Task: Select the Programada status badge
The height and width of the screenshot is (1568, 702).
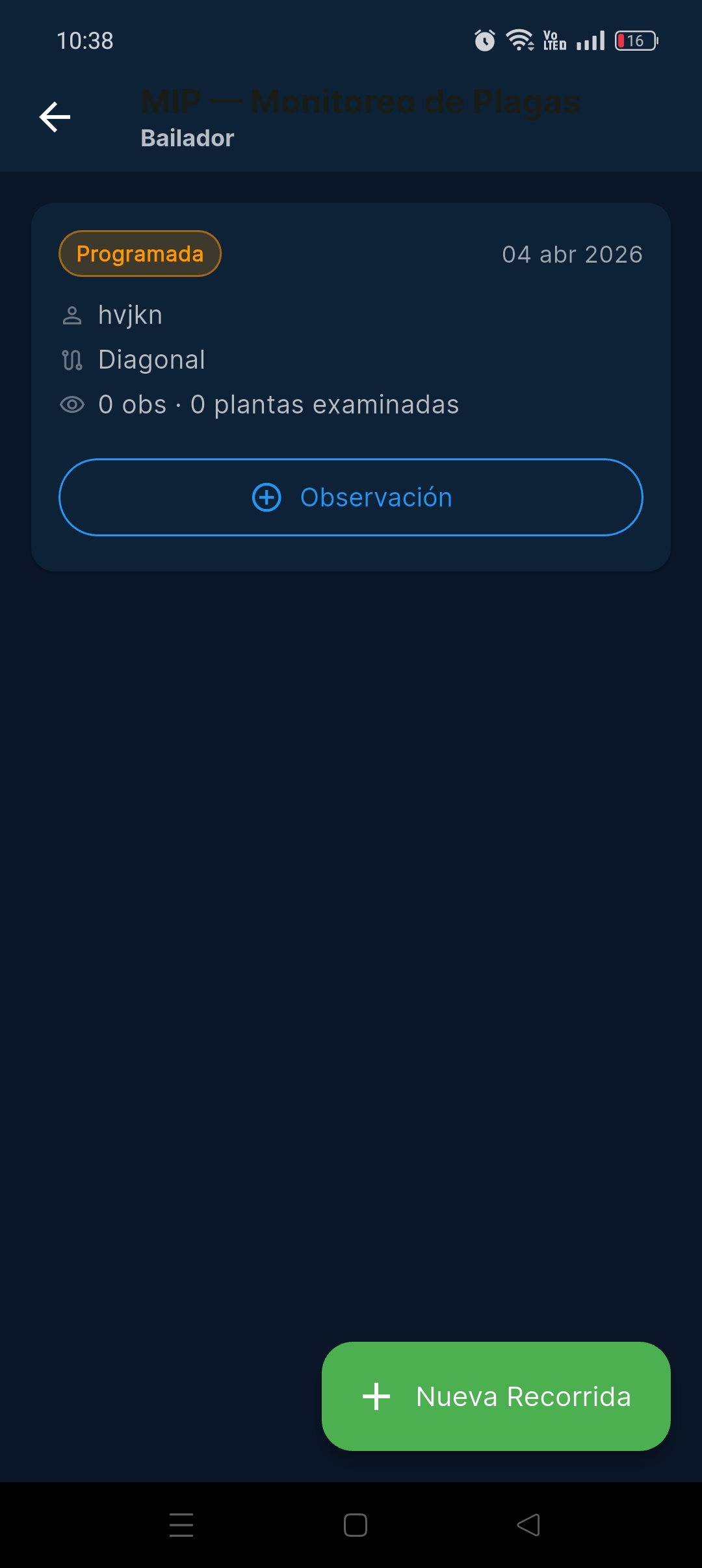Action: pyautogui.click(x=139, y=254)
